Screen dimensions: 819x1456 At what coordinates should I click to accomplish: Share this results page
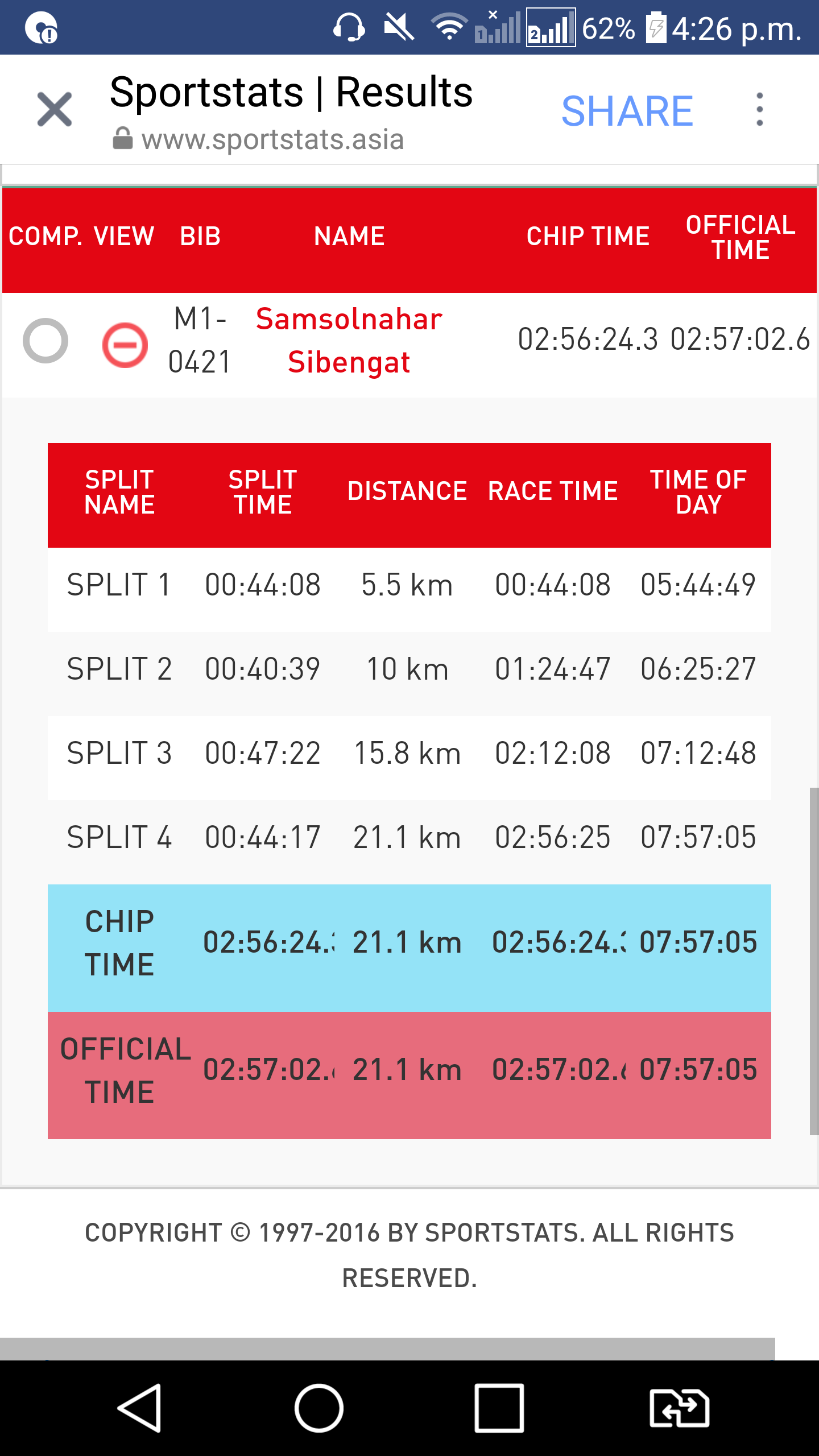pos(627,111)
